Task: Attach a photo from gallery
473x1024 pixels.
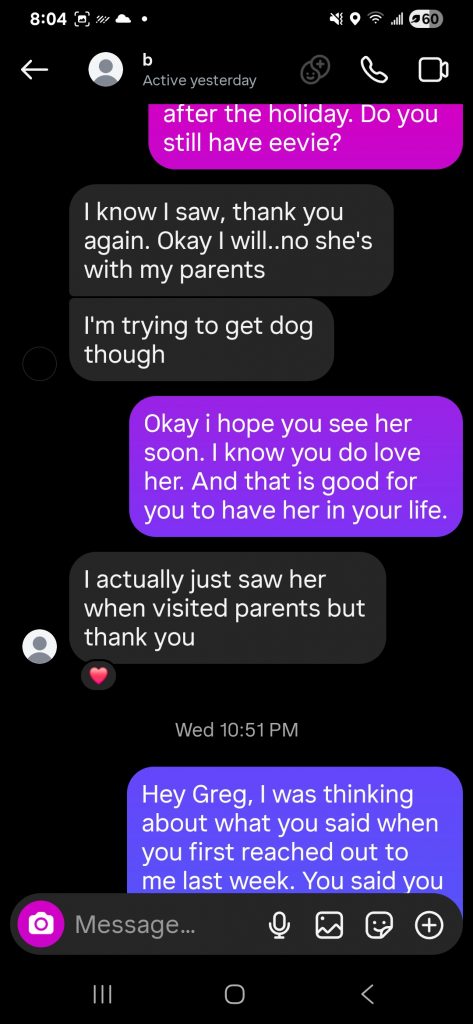Action: pyautogui.click(x=329, y=924)
